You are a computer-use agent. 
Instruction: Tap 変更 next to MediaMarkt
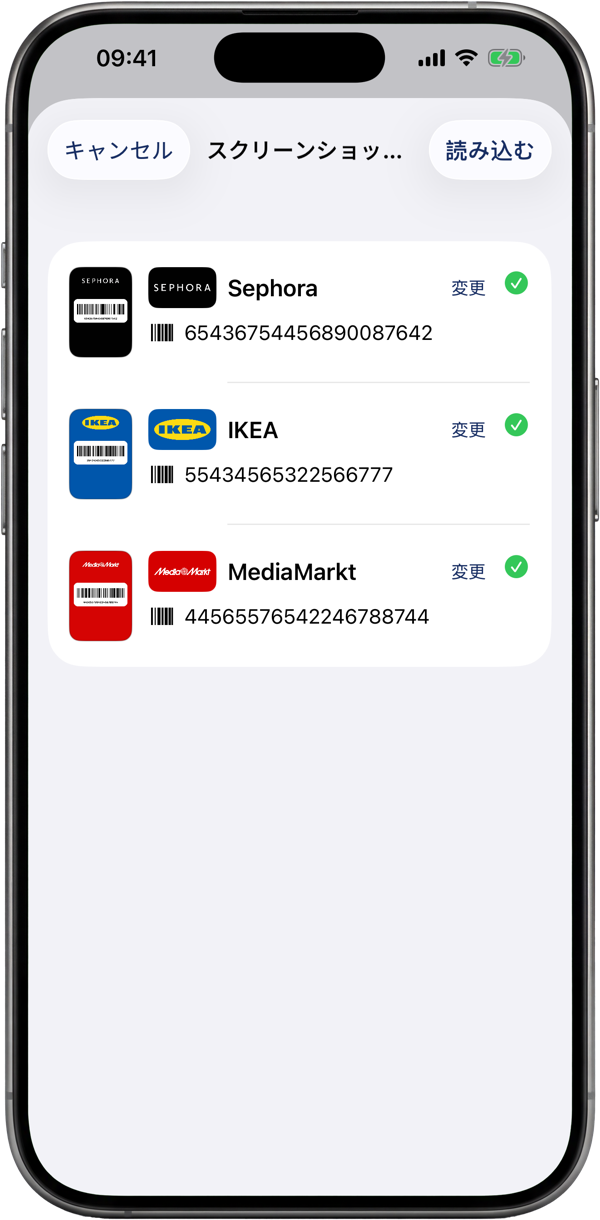[x=468, y=572]
